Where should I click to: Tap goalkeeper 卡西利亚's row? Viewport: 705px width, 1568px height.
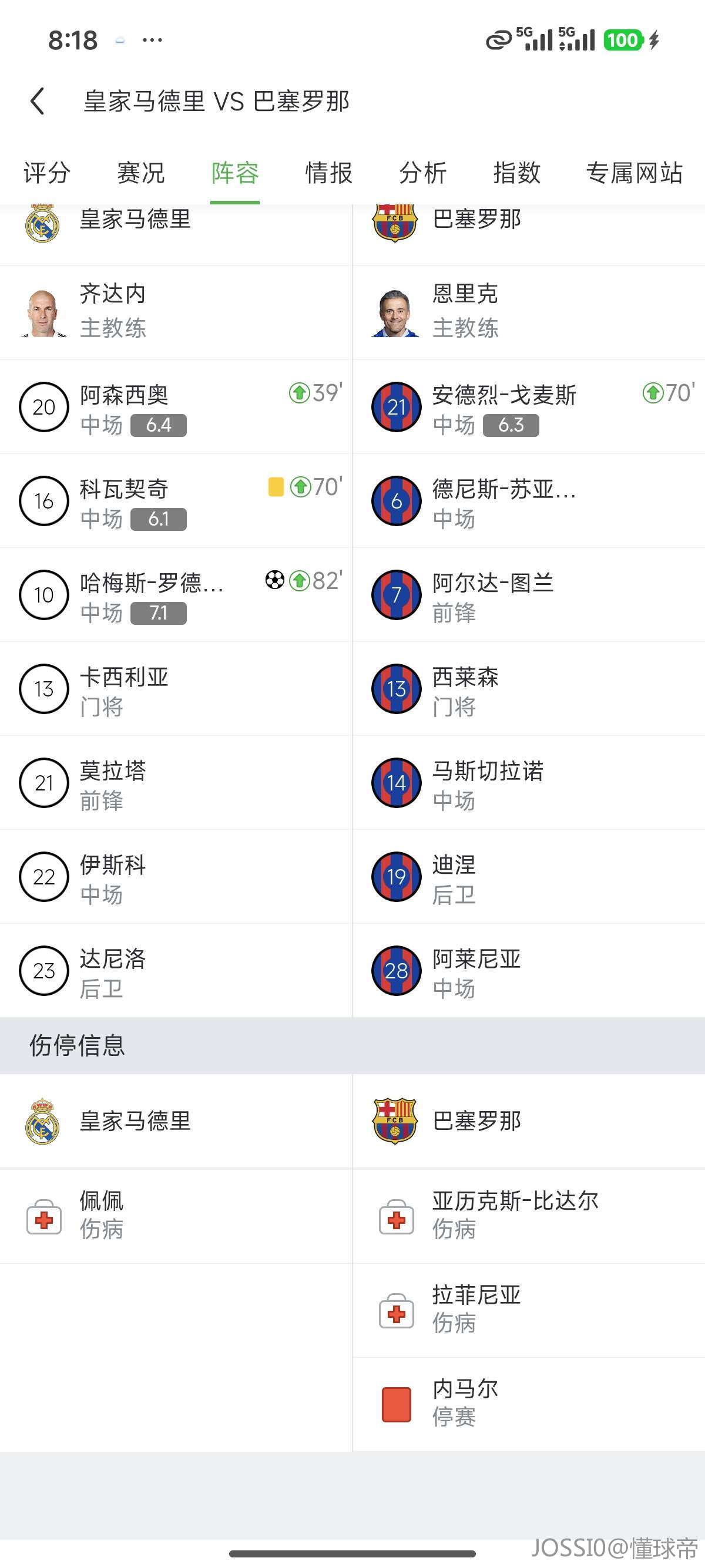125,689
